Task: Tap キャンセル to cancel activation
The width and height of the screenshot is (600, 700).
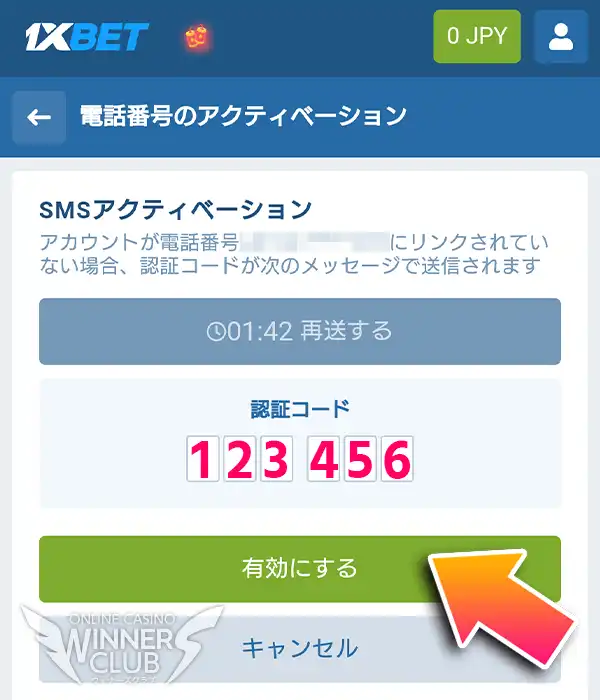Action: click(x=299, y=648)
